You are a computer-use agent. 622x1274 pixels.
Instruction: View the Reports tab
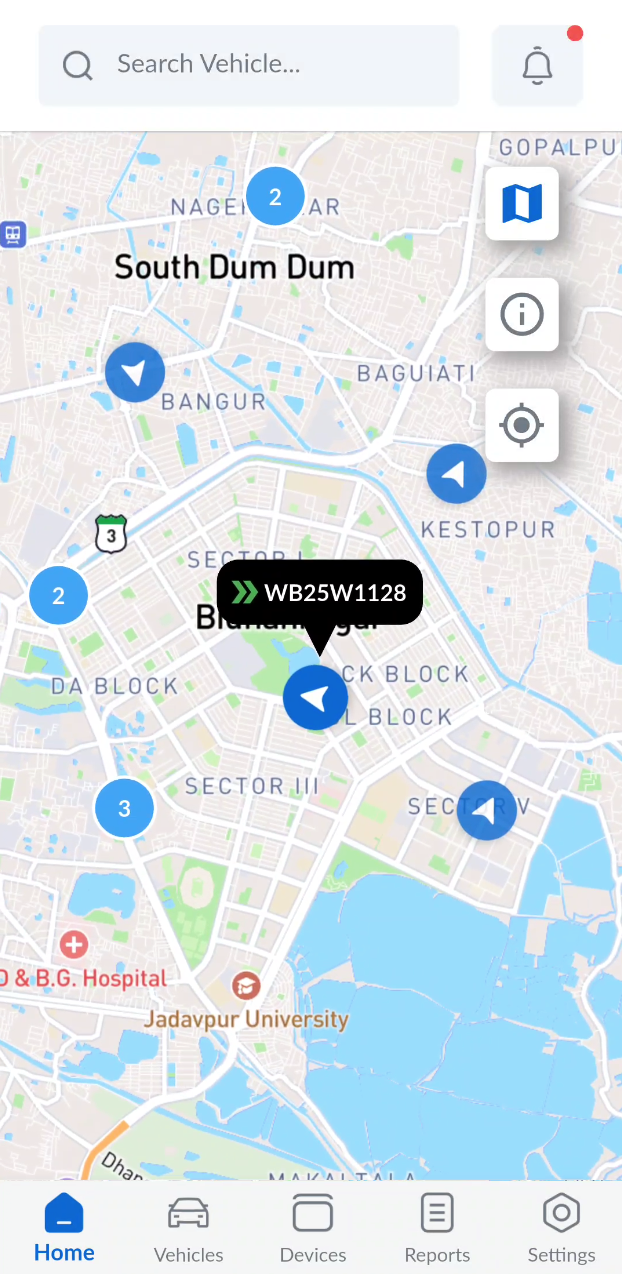point(437,1228)
